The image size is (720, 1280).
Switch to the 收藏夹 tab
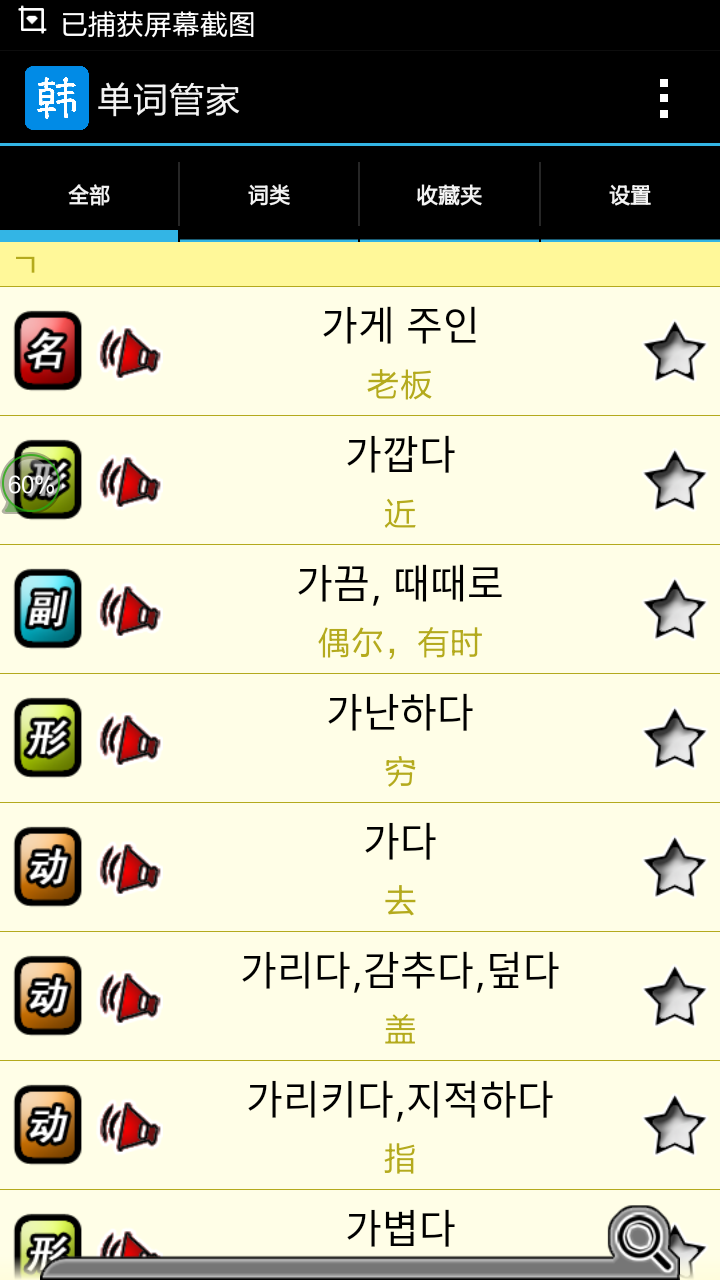449,196
